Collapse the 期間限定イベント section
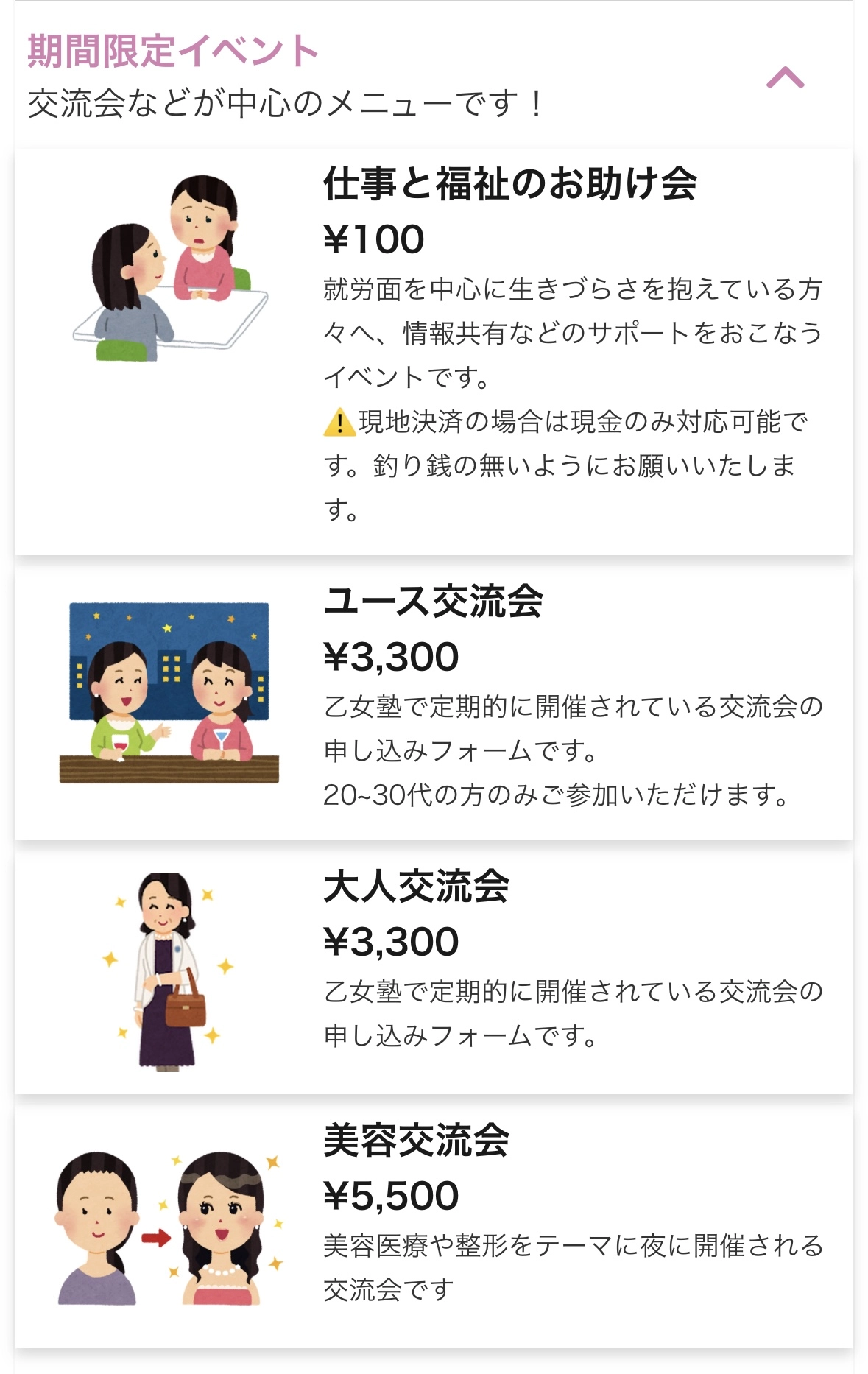This screenshot has width=868, height=1374. tap(785, 77)
